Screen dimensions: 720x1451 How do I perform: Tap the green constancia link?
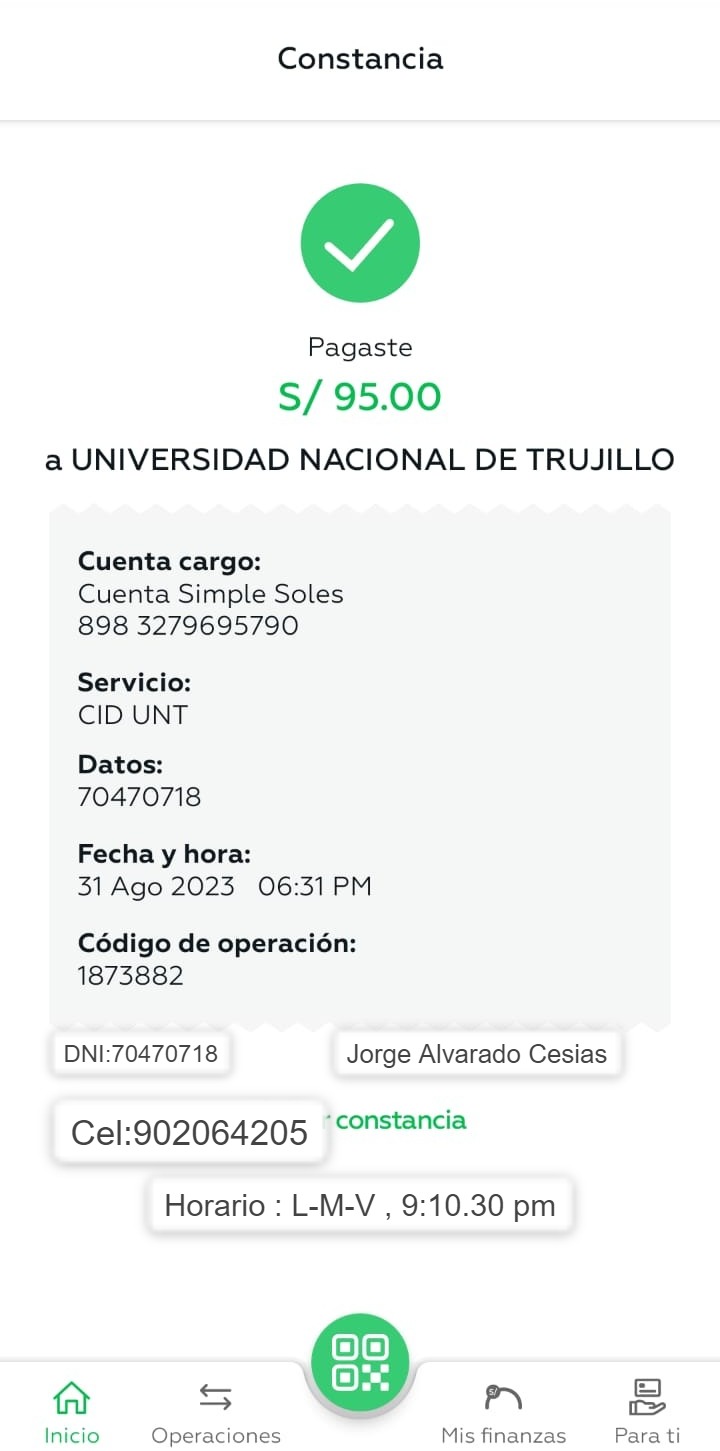point(400,1120)
